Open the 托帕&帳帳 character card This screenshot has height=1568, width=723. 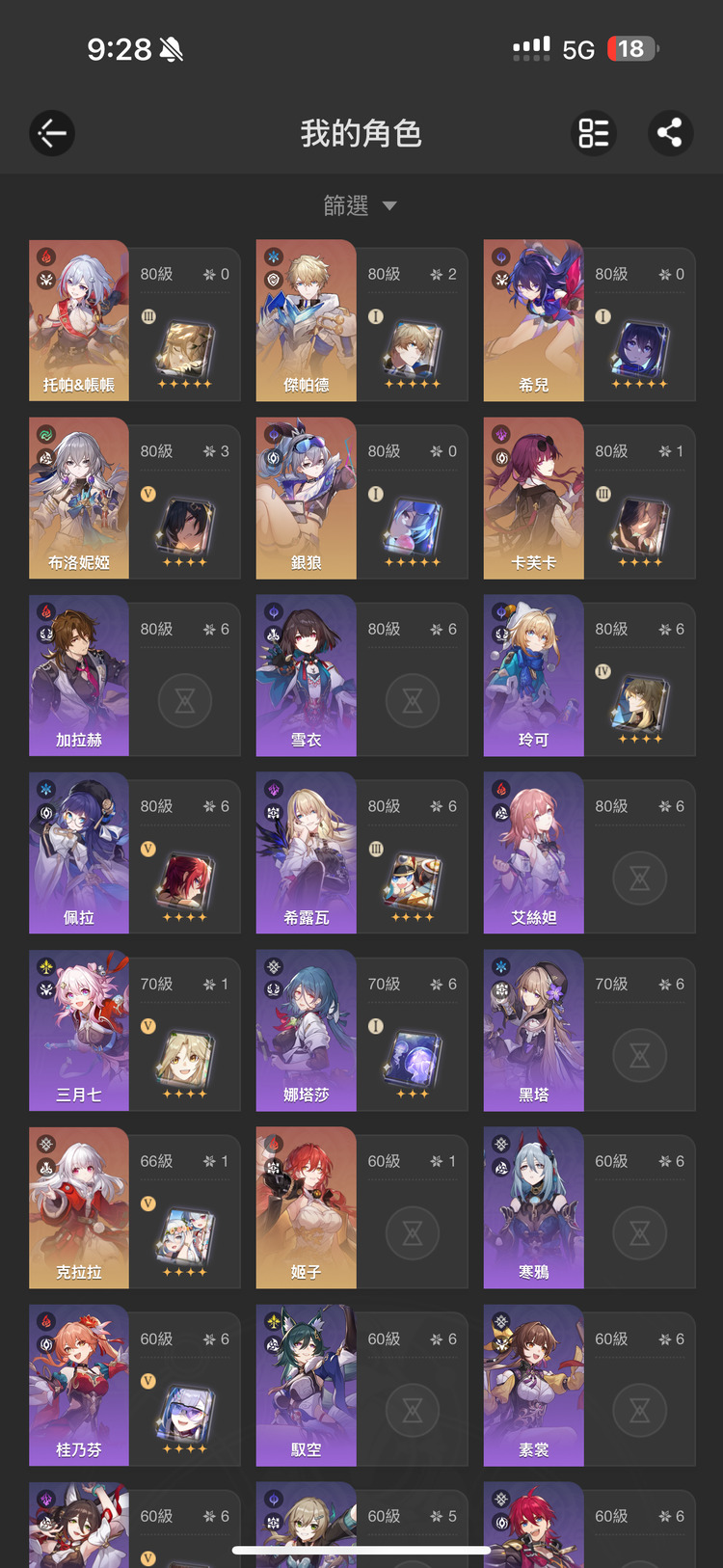[135, 321]
